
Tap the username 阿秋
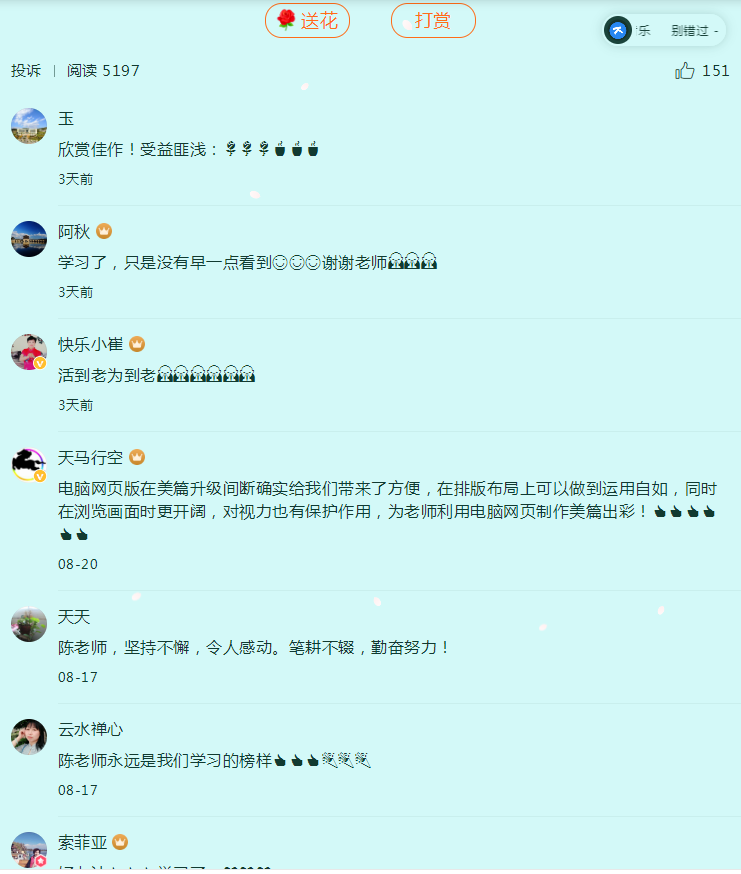(74, 231)
